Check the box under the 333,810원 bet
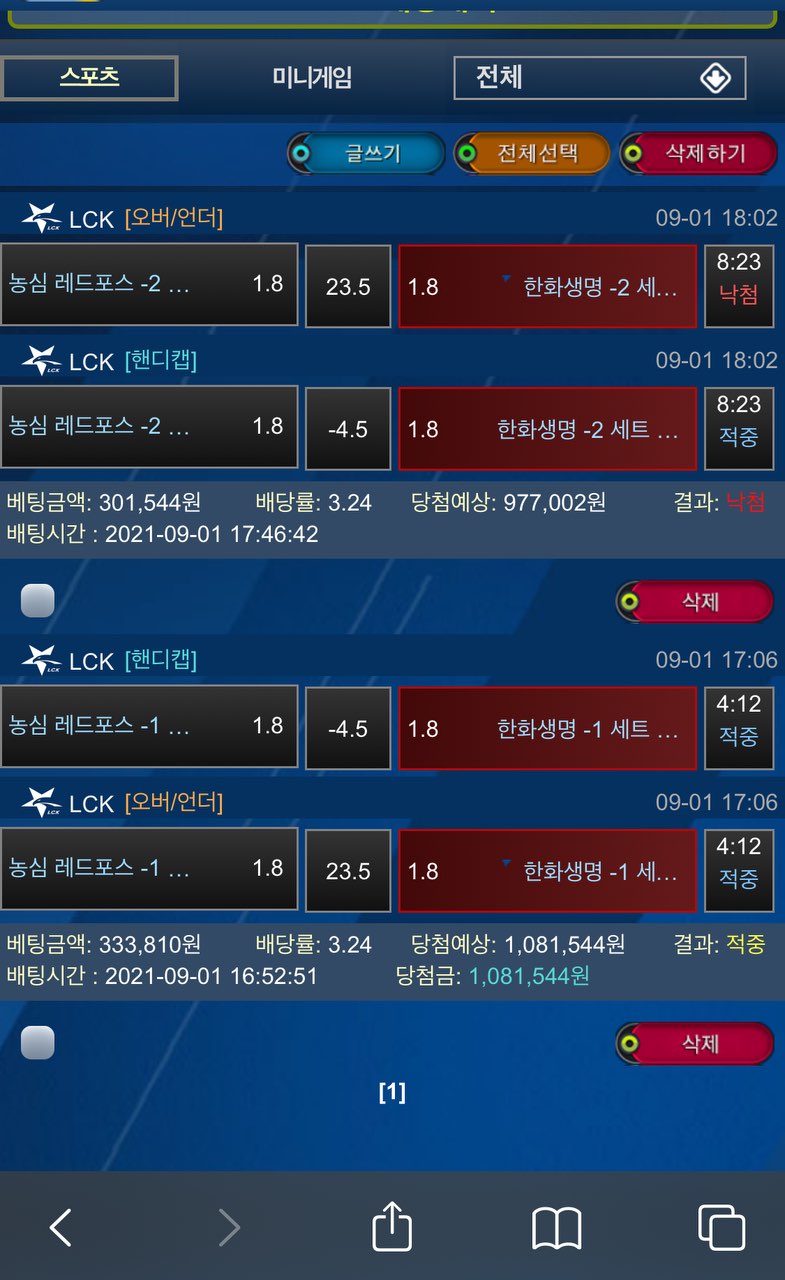 (x=38, y=1043)
